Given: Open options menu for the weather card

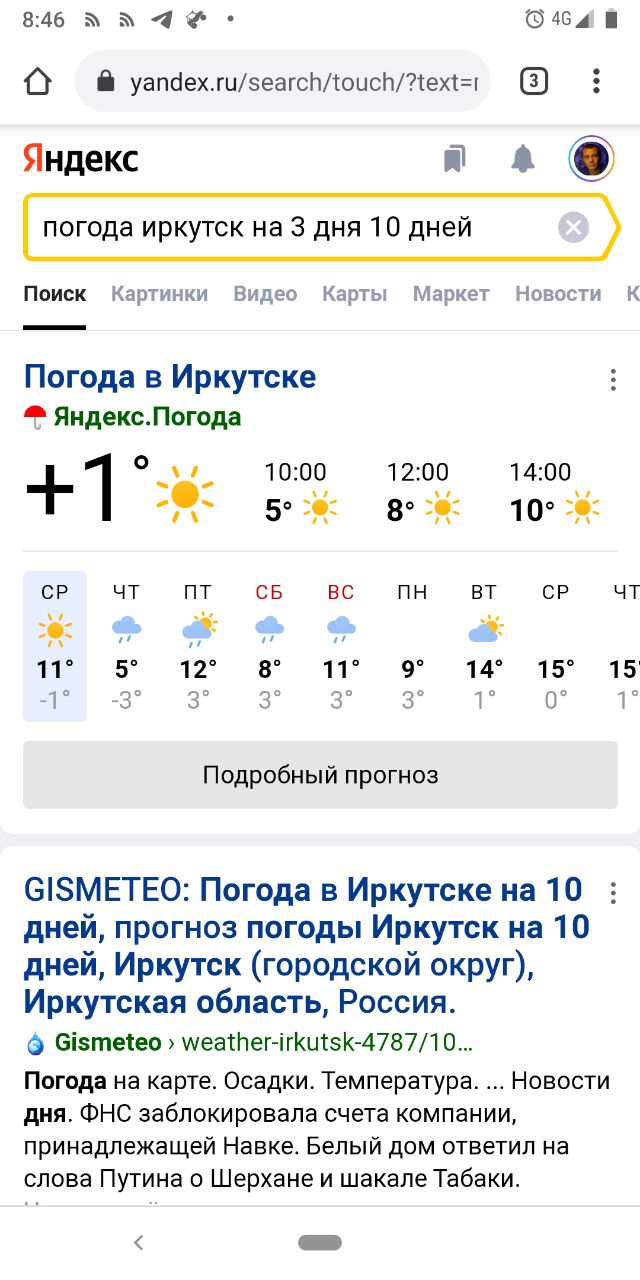Looking at the screenshot, I should tap(613, 380).
